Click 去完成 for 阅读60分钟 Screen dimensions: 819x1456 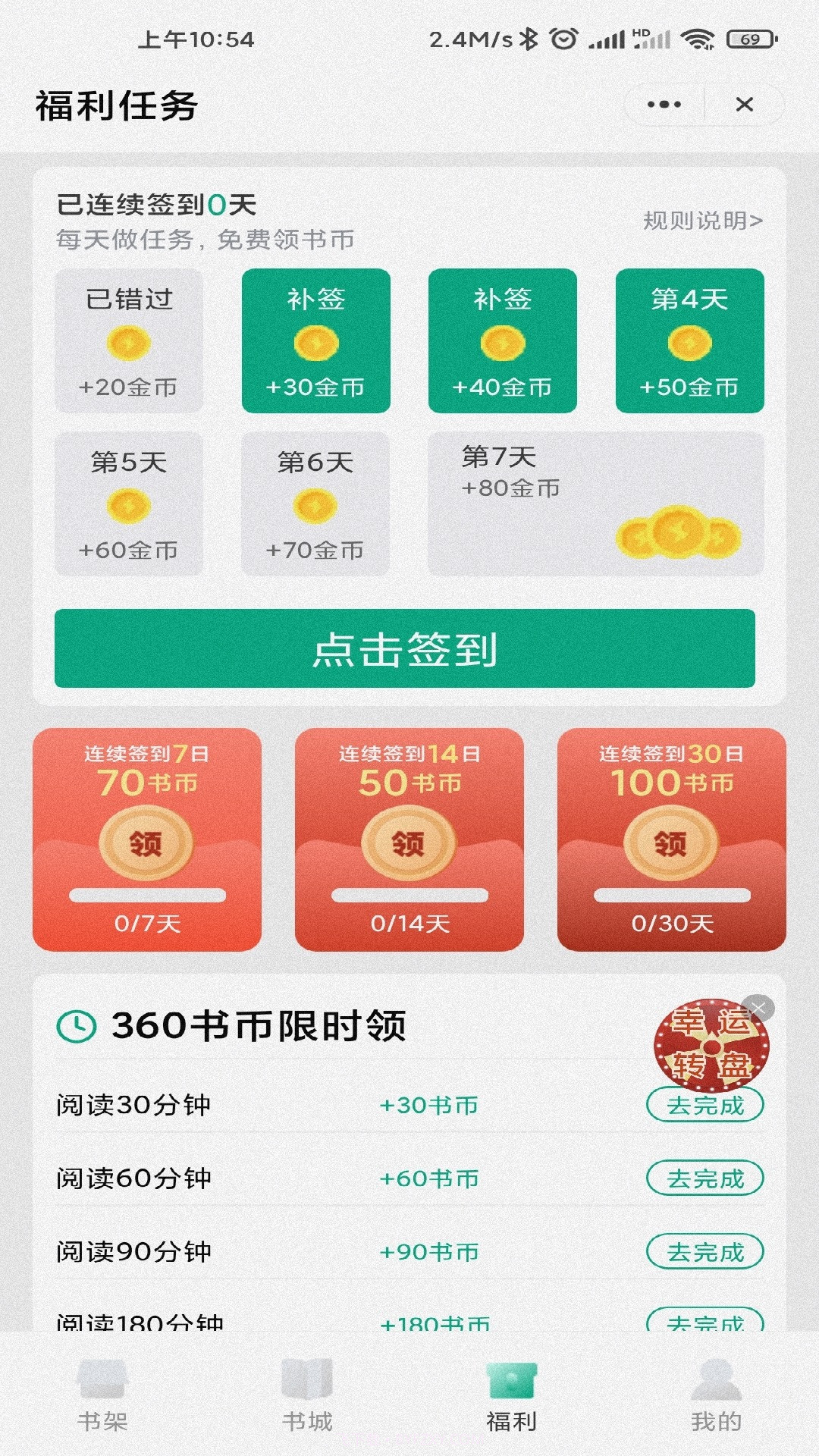tap(704, 1178)
